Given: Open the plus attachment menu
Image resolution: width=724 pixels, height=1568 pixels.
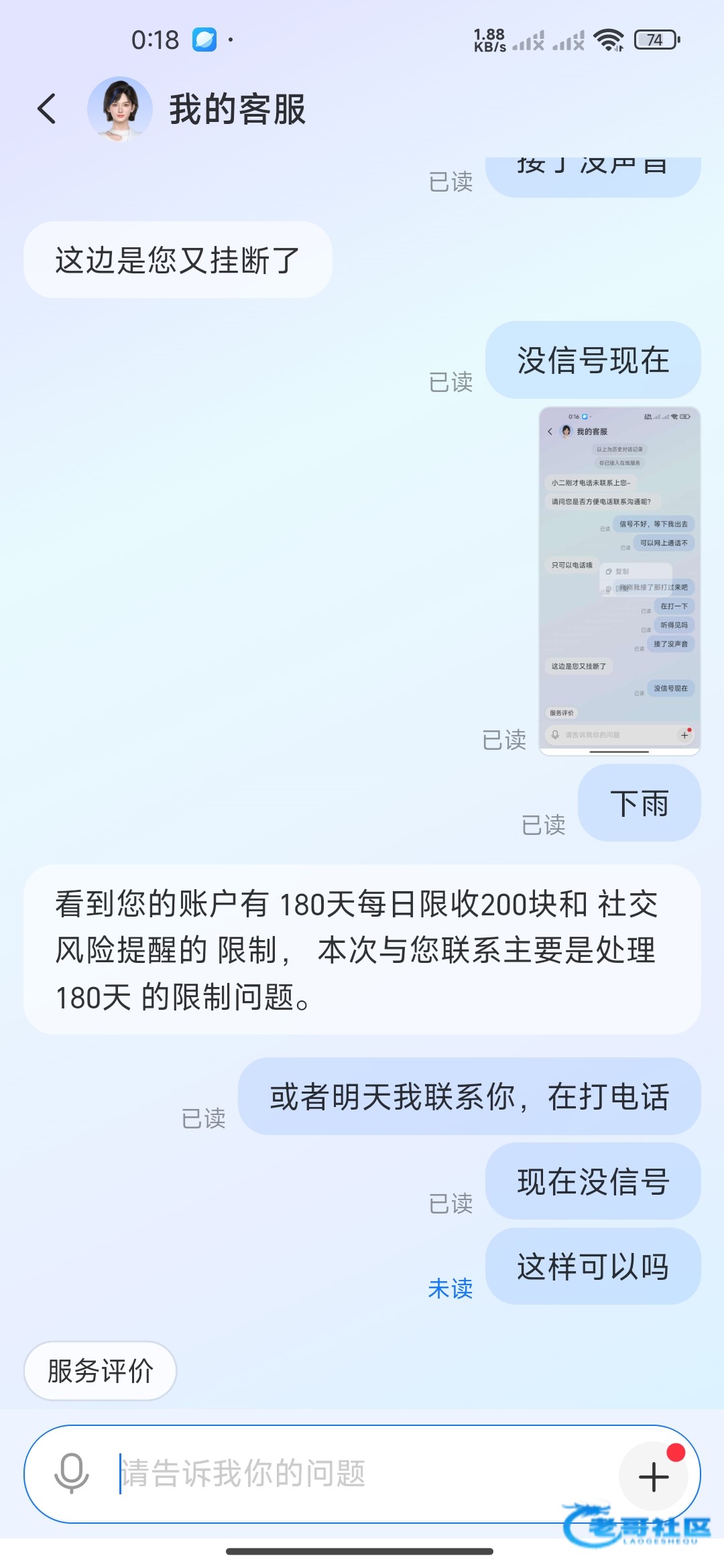Looking at the screenshot, I should pyautogui.click(x=654, y=1476).
